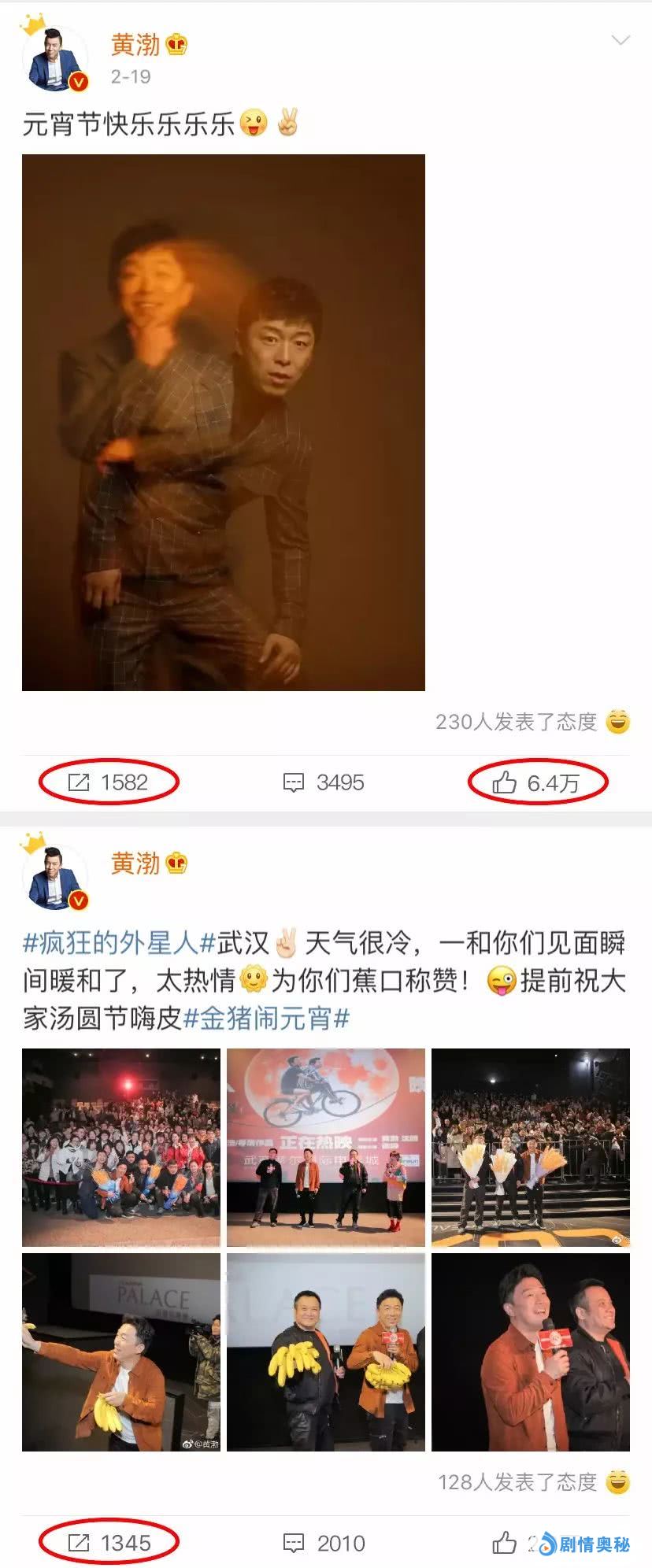View the photo of three men holding bouquets
Viewport: 652px width, 1568px height.
click(x=530, y=1147)
